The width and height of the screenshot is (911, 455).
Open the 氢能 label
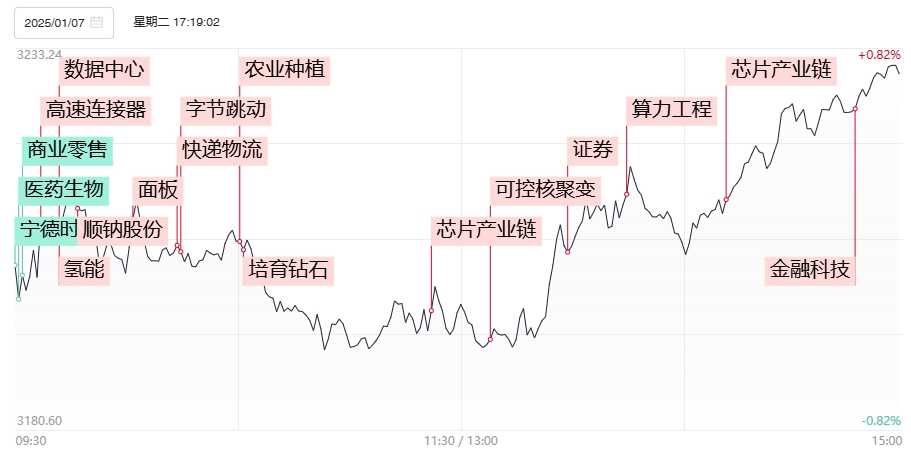(84, 269)
